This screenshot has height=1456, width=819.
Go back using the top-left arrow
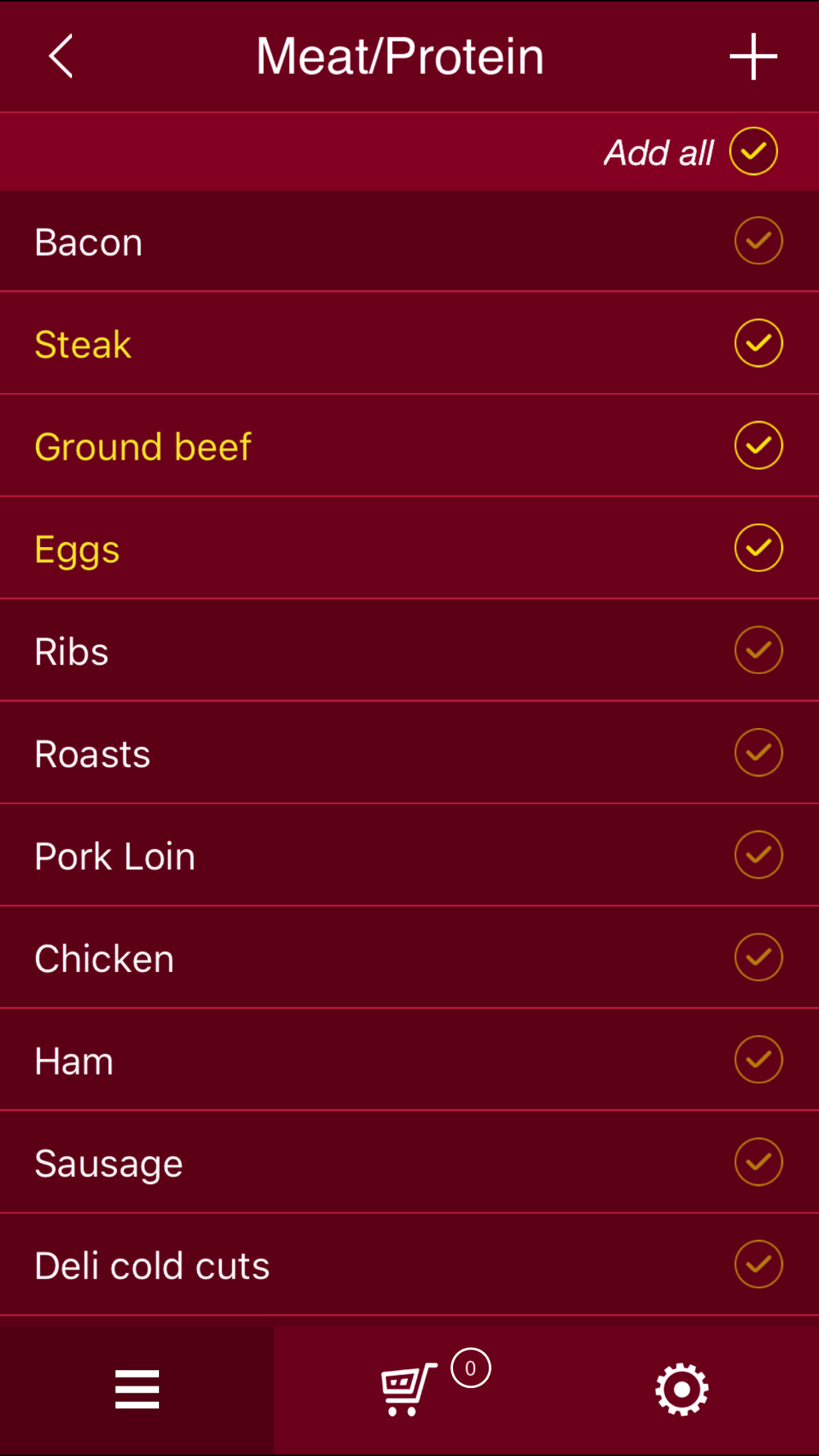pyautogui.click(x=61, y=57)
